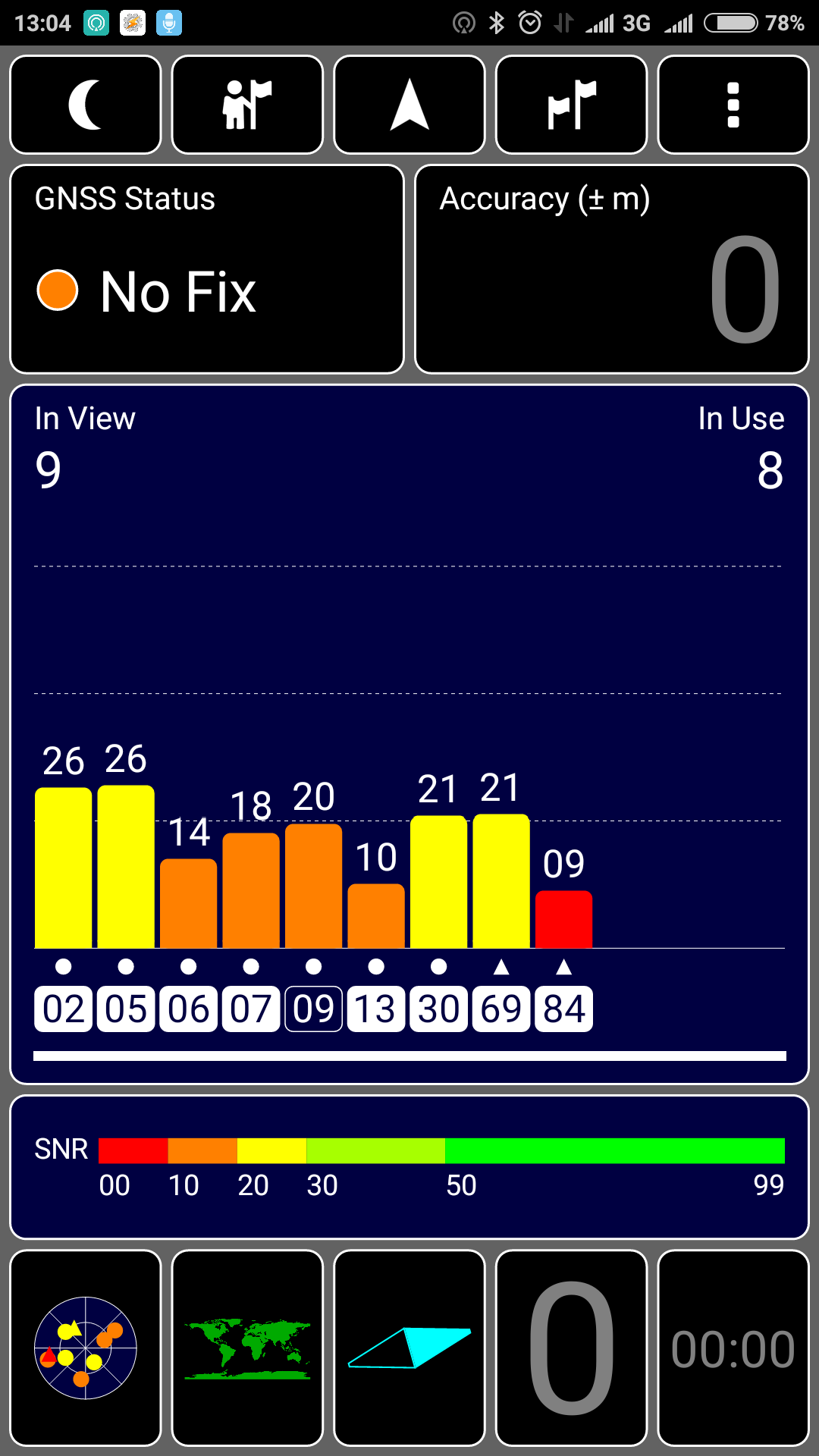Screen dimensions: 819x1456
Task: Open navigation with the arrow icon
Action: pyautogui.click(x=409, y=105)
